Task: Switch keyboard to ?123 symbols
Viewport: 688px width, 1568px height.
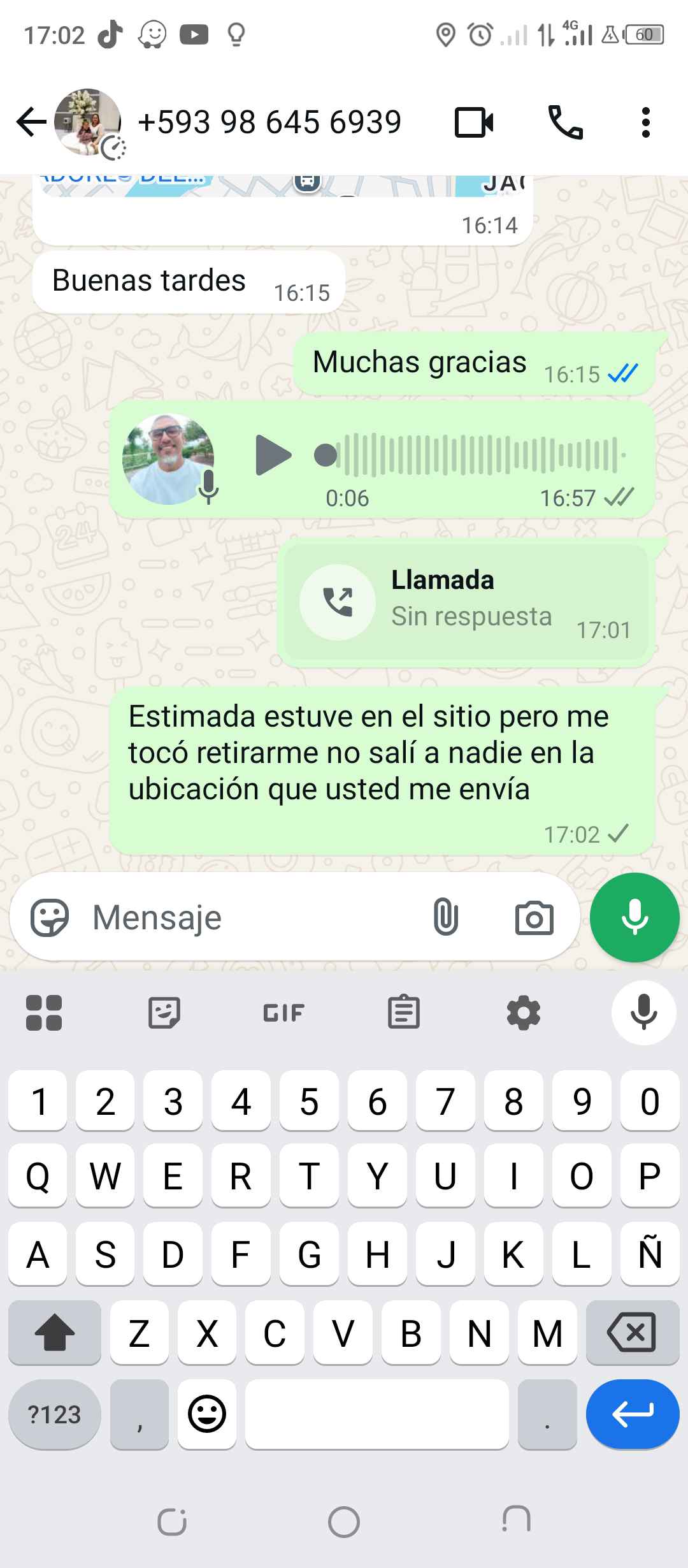Action: coord(55,1414)
